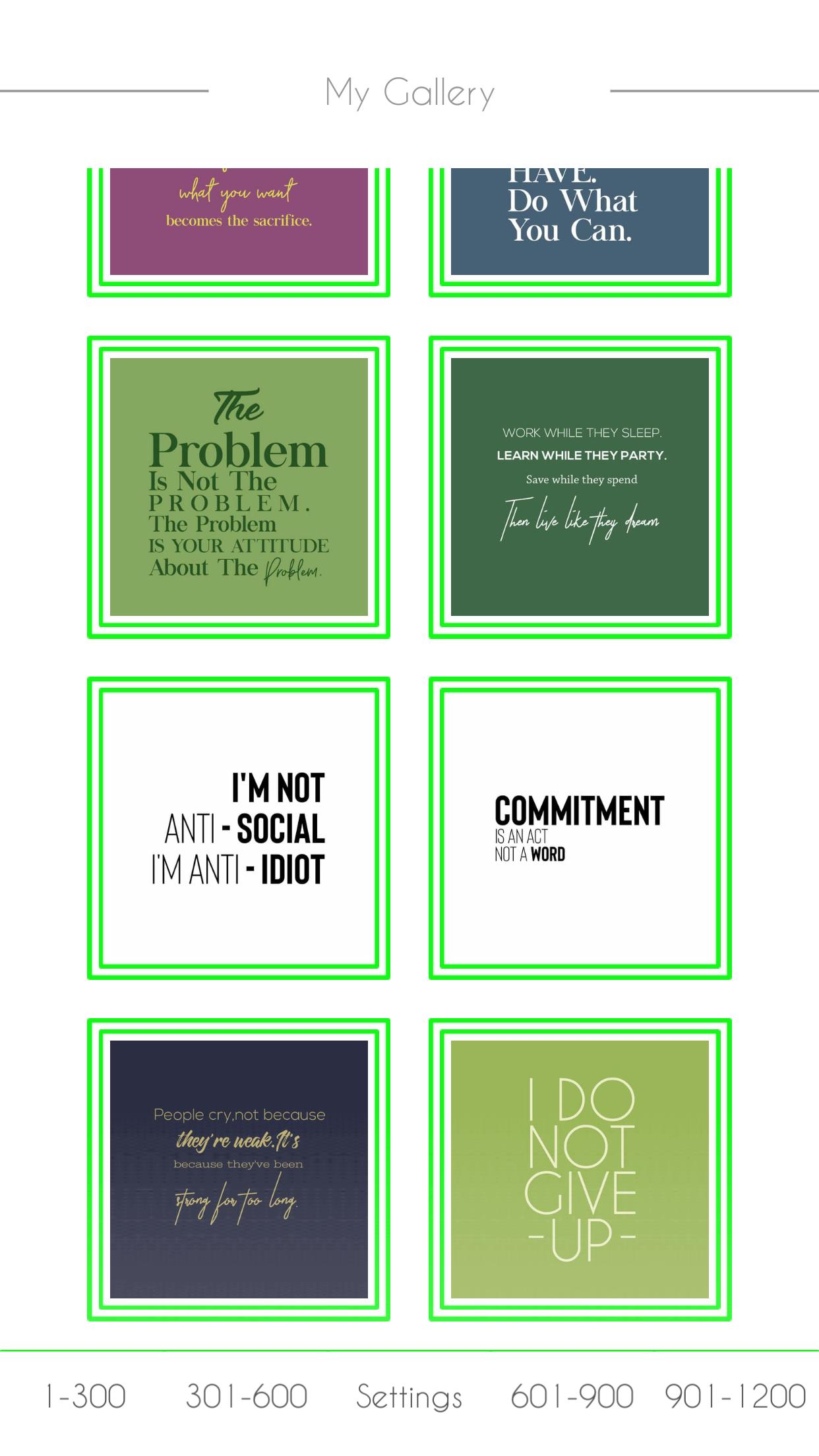Open the 'Commitment is an act' quote
This screenshot has height=1456, width=819.
pyautogui.click(x=580, y=828)
